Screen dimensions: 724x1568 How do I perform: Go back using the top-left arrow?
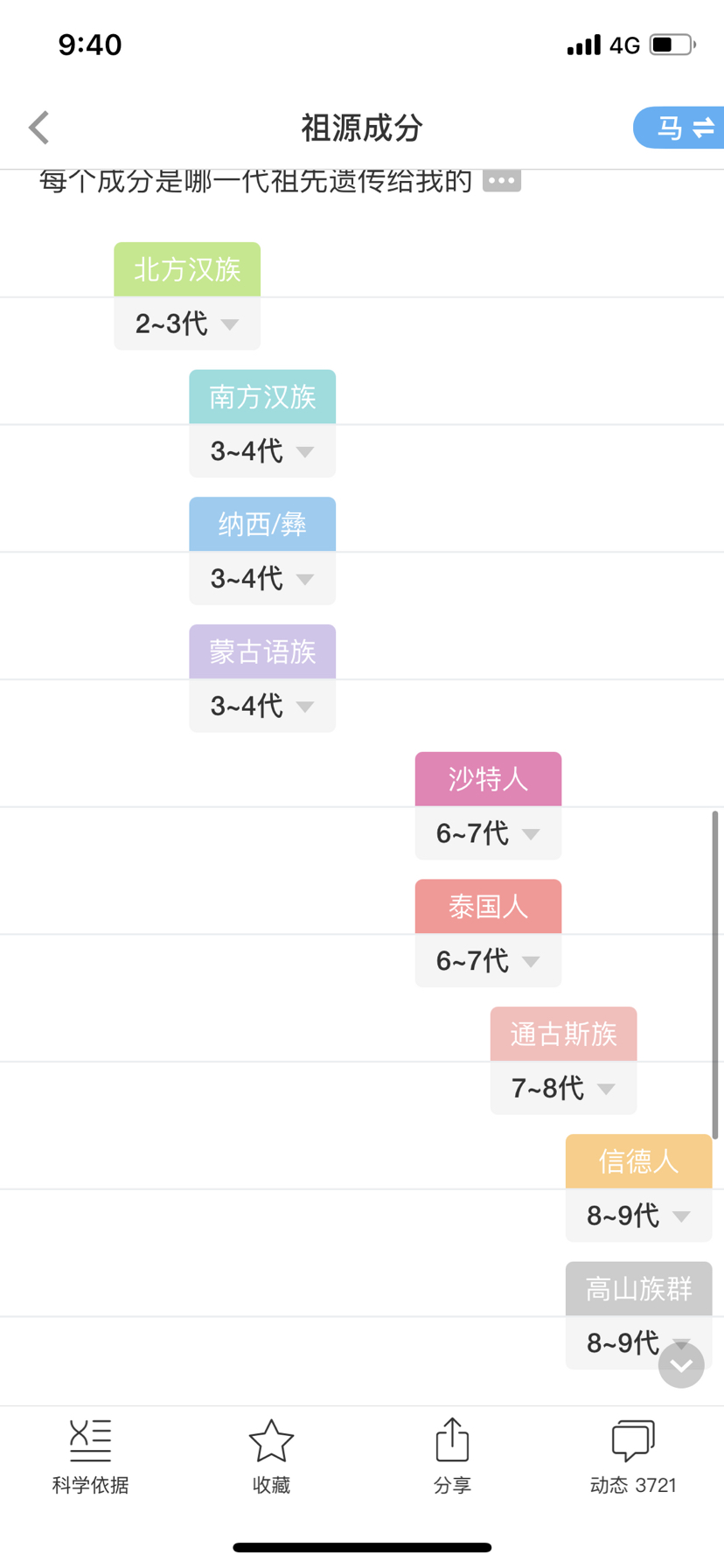[x=38, y=128]
